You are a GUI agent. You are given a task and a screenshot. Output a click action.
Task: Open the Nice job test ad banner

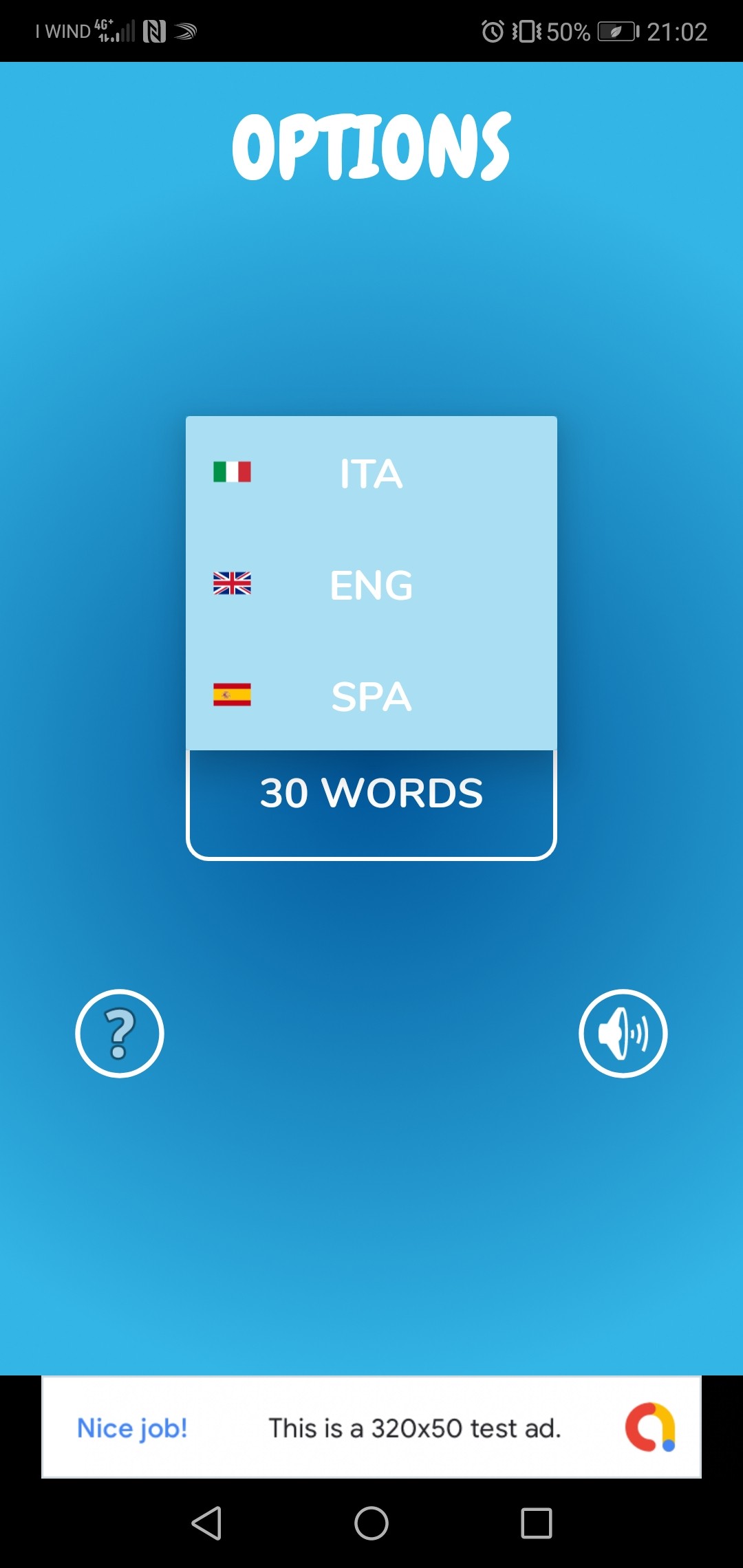[x=371, y=1428]
